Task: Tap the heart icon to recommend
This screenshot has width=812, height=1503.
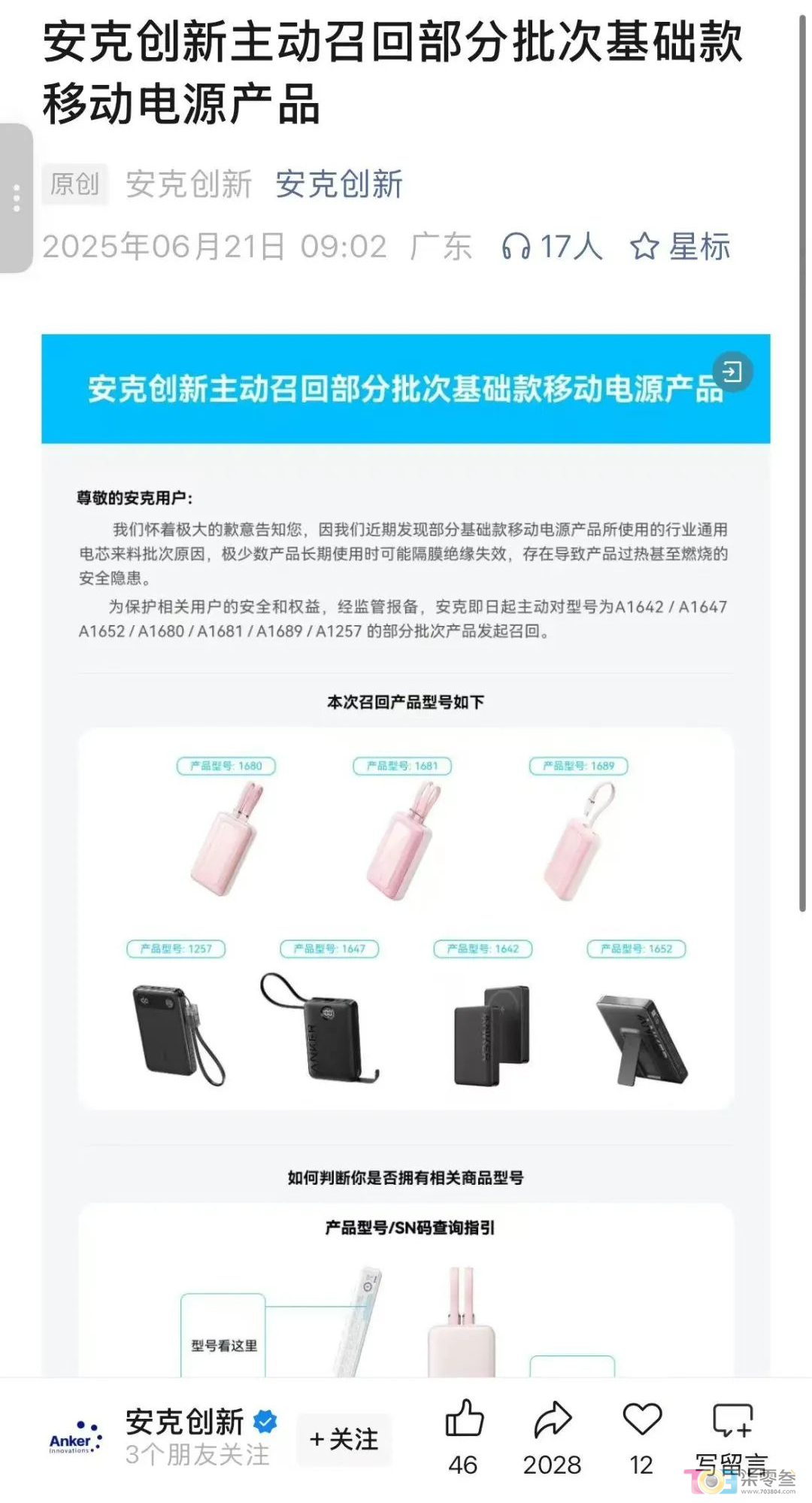Action: pos(641,1419)
